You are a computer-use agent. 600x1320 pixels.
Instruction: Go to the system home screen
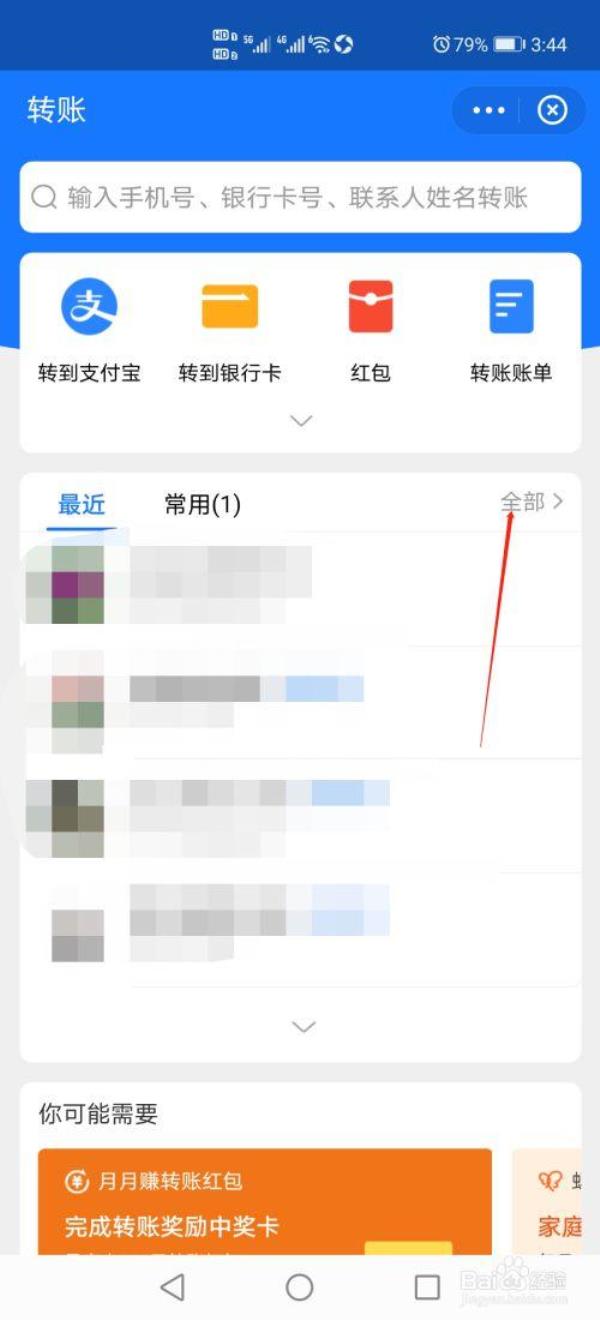click(x=300, y=1287)
